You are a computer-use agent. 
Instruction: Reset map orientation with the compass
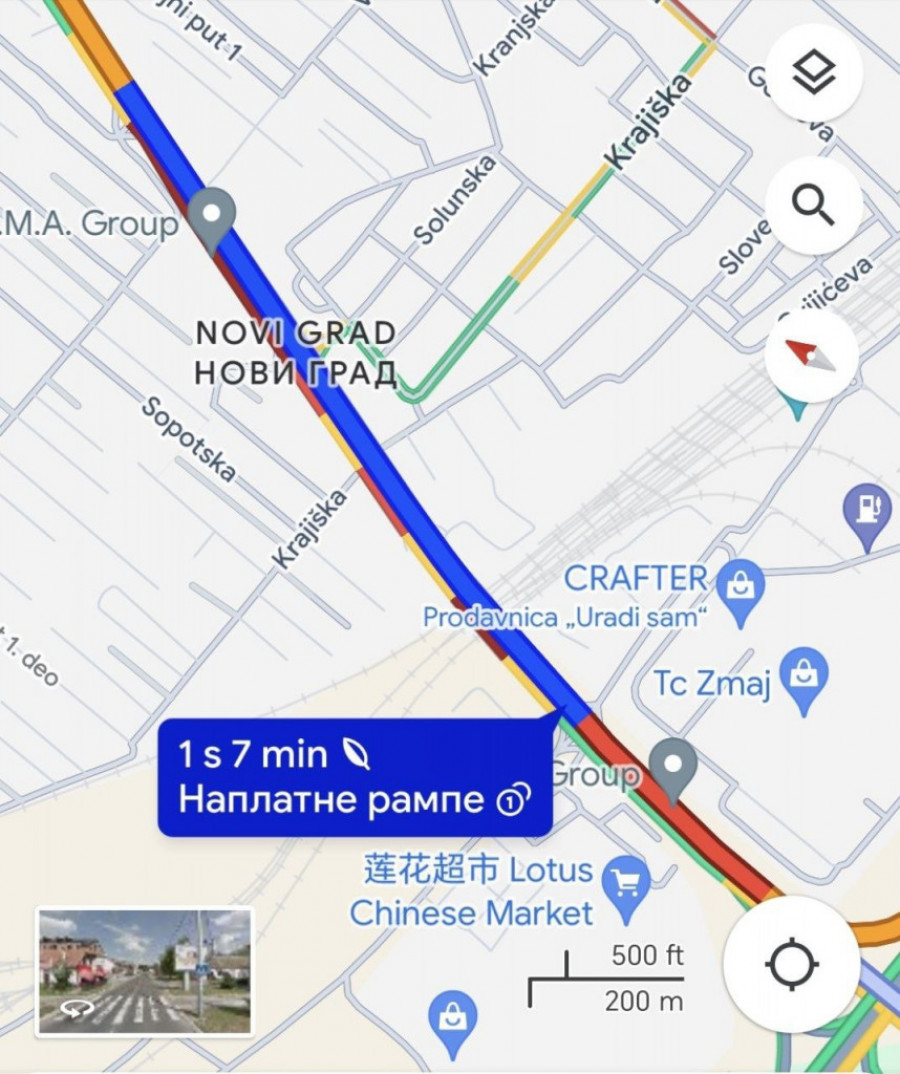tap(811, 355)
